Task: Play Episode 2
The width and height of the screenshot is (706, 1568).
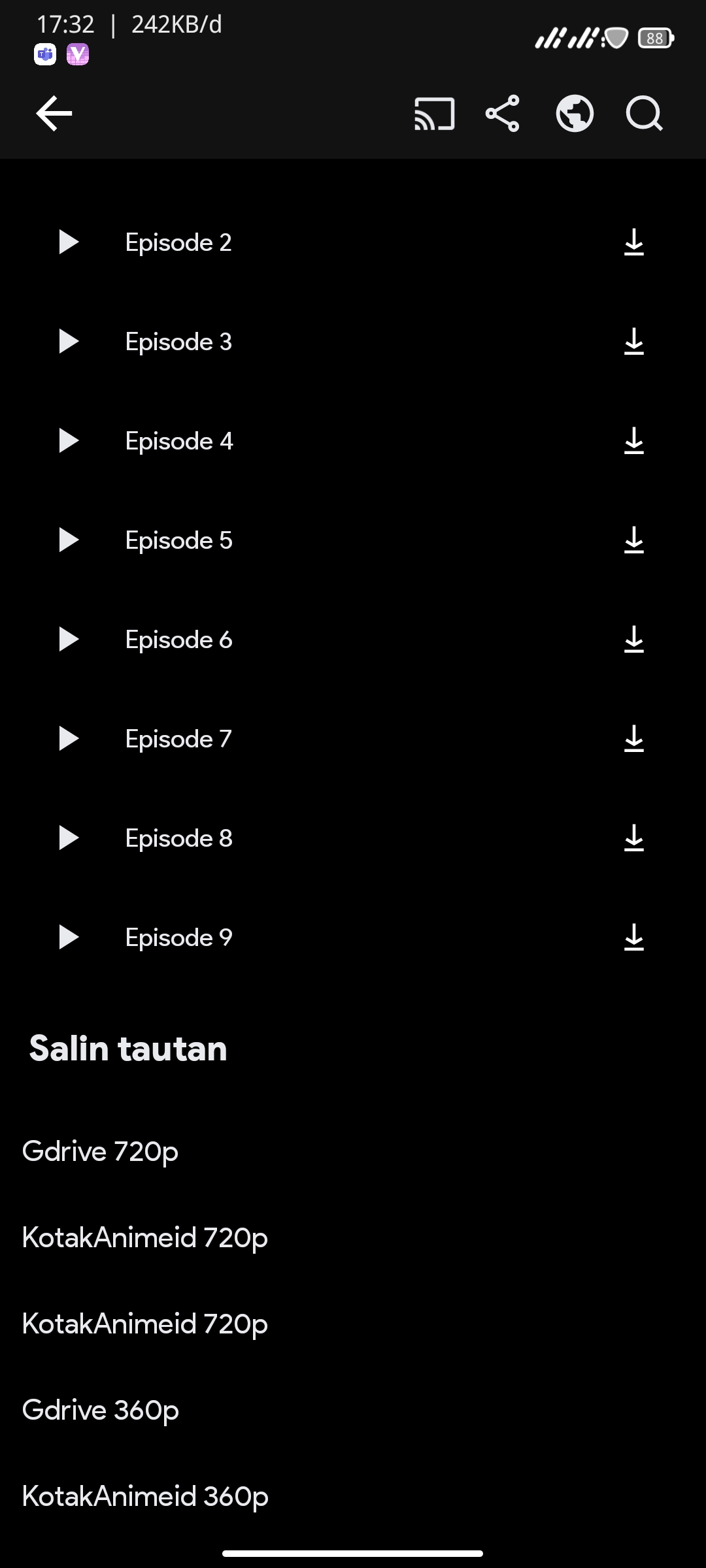Action: click(x=69, y=242)
